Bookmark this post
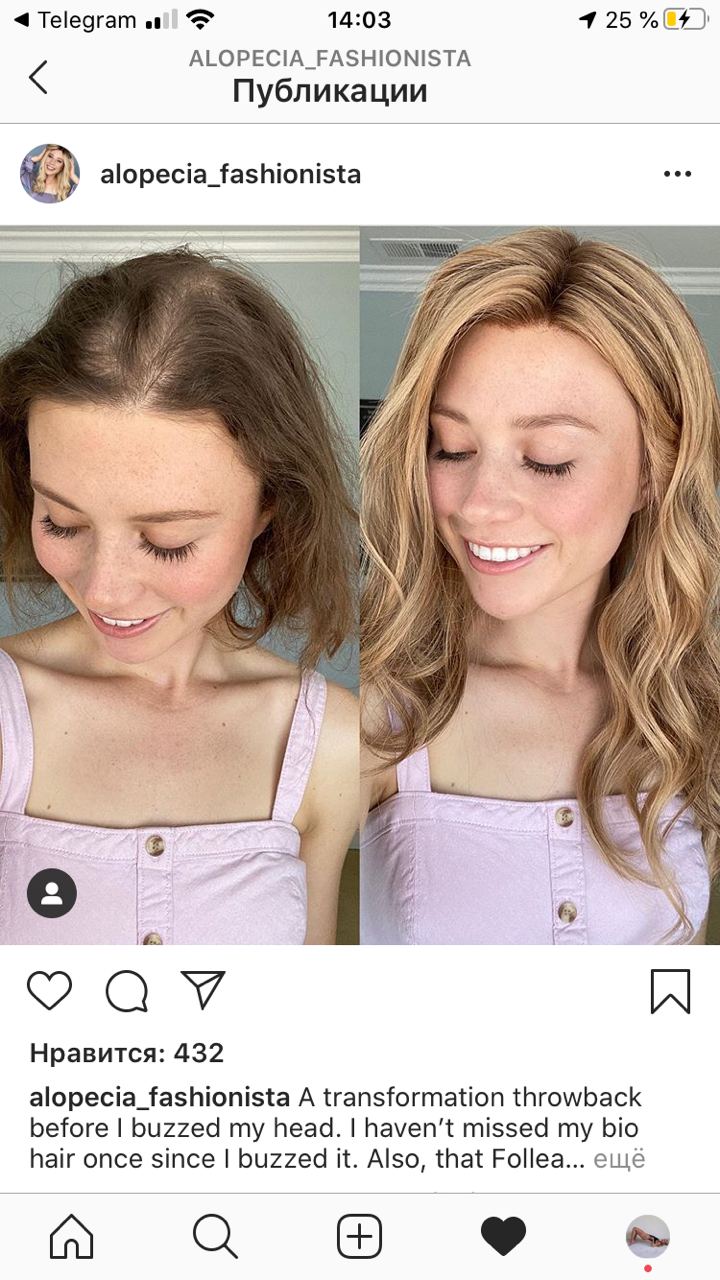Viewport: 720px width, 1280px height. [670, 991]
